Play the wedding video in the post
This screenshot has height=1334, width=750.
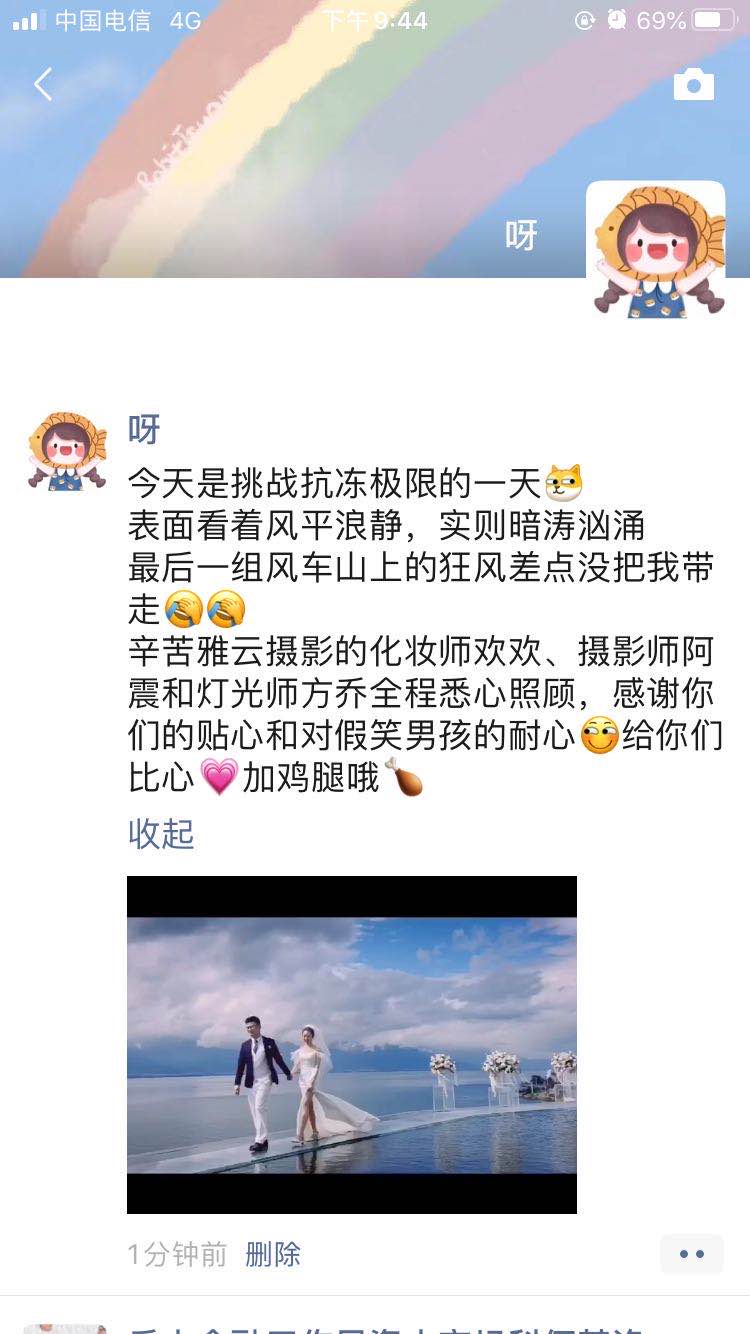pyautogui.click(x=352, y=1044)
